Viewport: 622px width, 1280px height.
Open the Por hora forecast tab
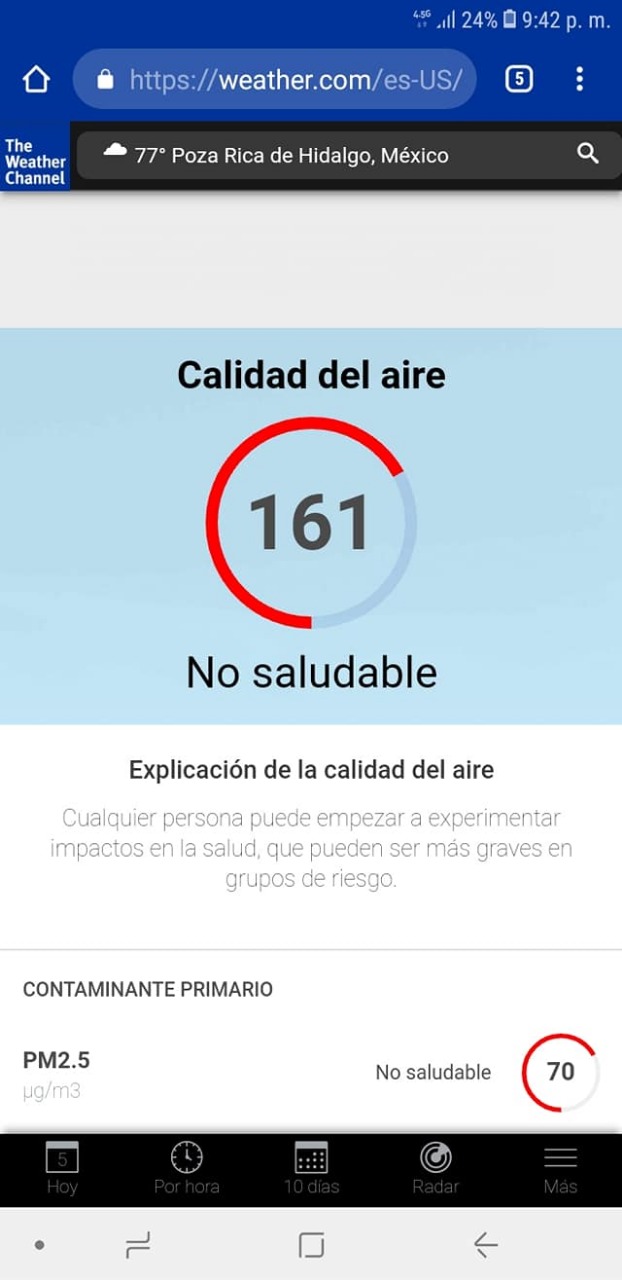point(186,1169)
